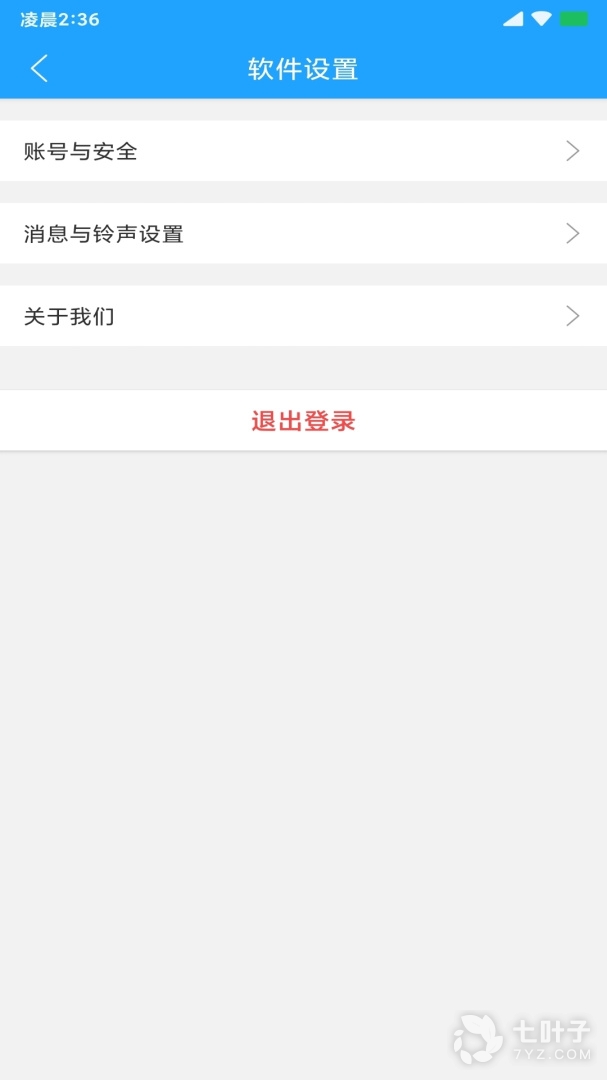Tap 退出登录 to log out

303,421
